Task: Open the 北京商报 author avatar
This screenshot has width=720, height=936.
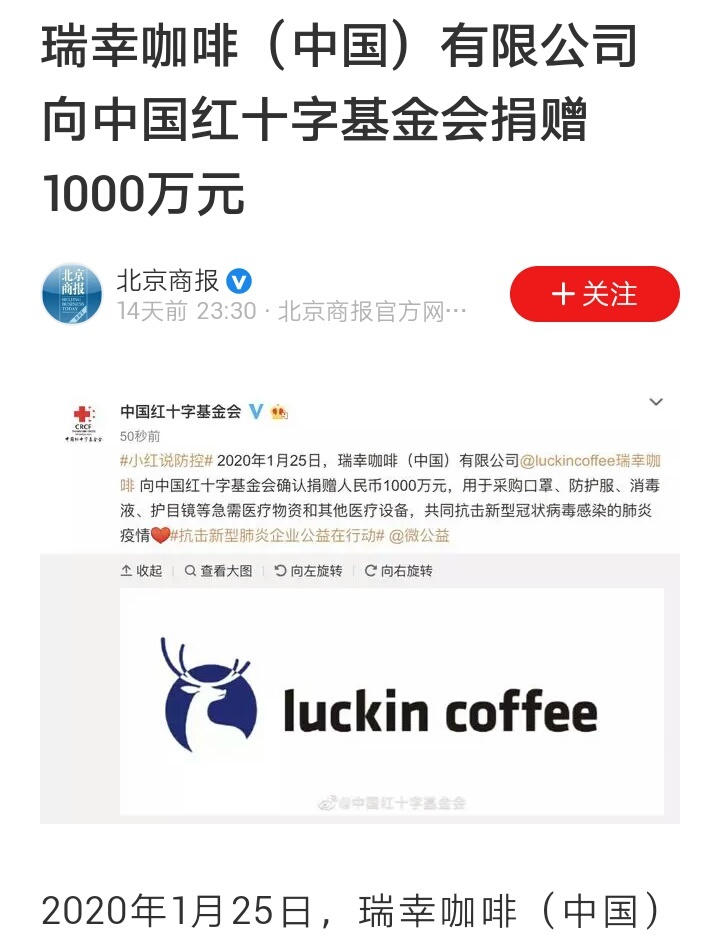Action: (x=72, y=294)
